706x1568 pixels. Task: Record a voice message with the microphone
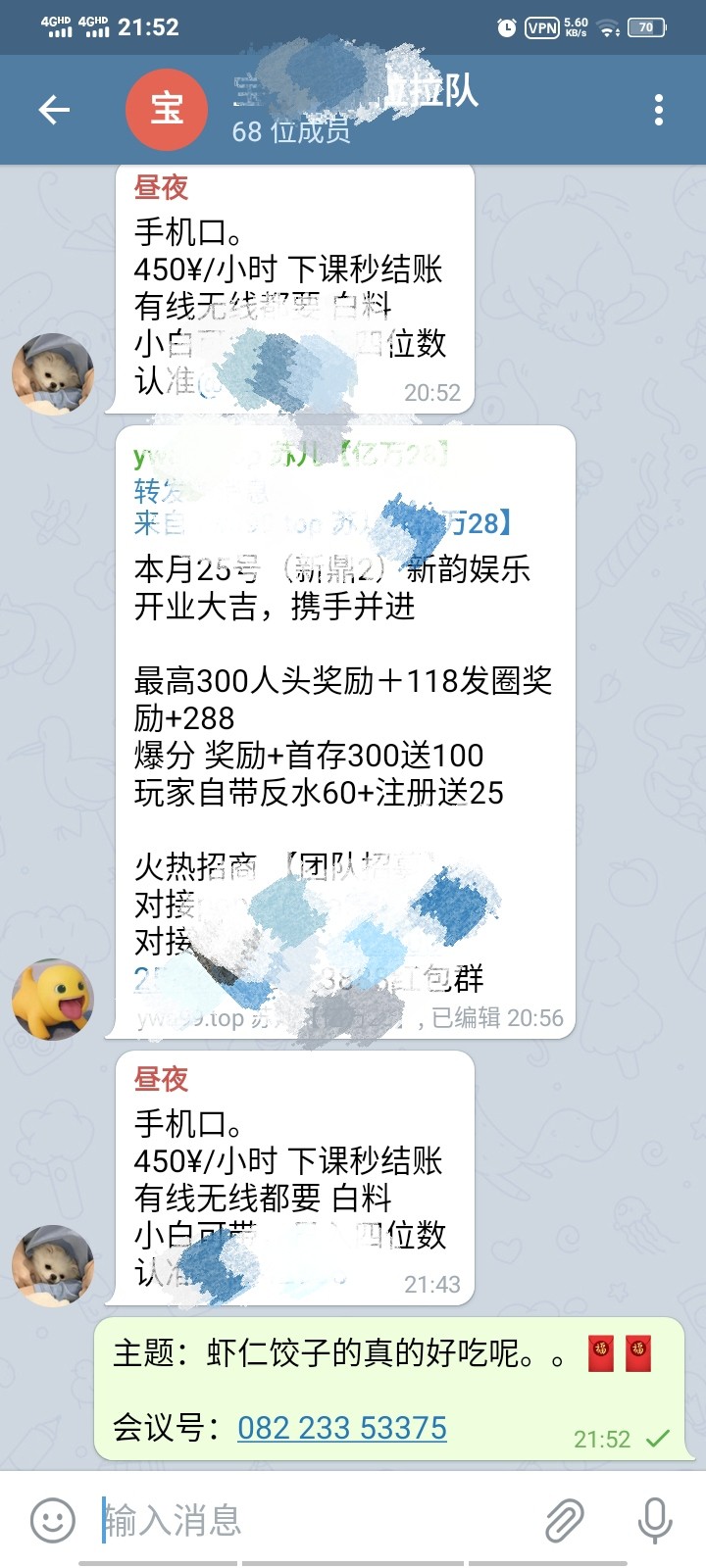coord(654,1520)
